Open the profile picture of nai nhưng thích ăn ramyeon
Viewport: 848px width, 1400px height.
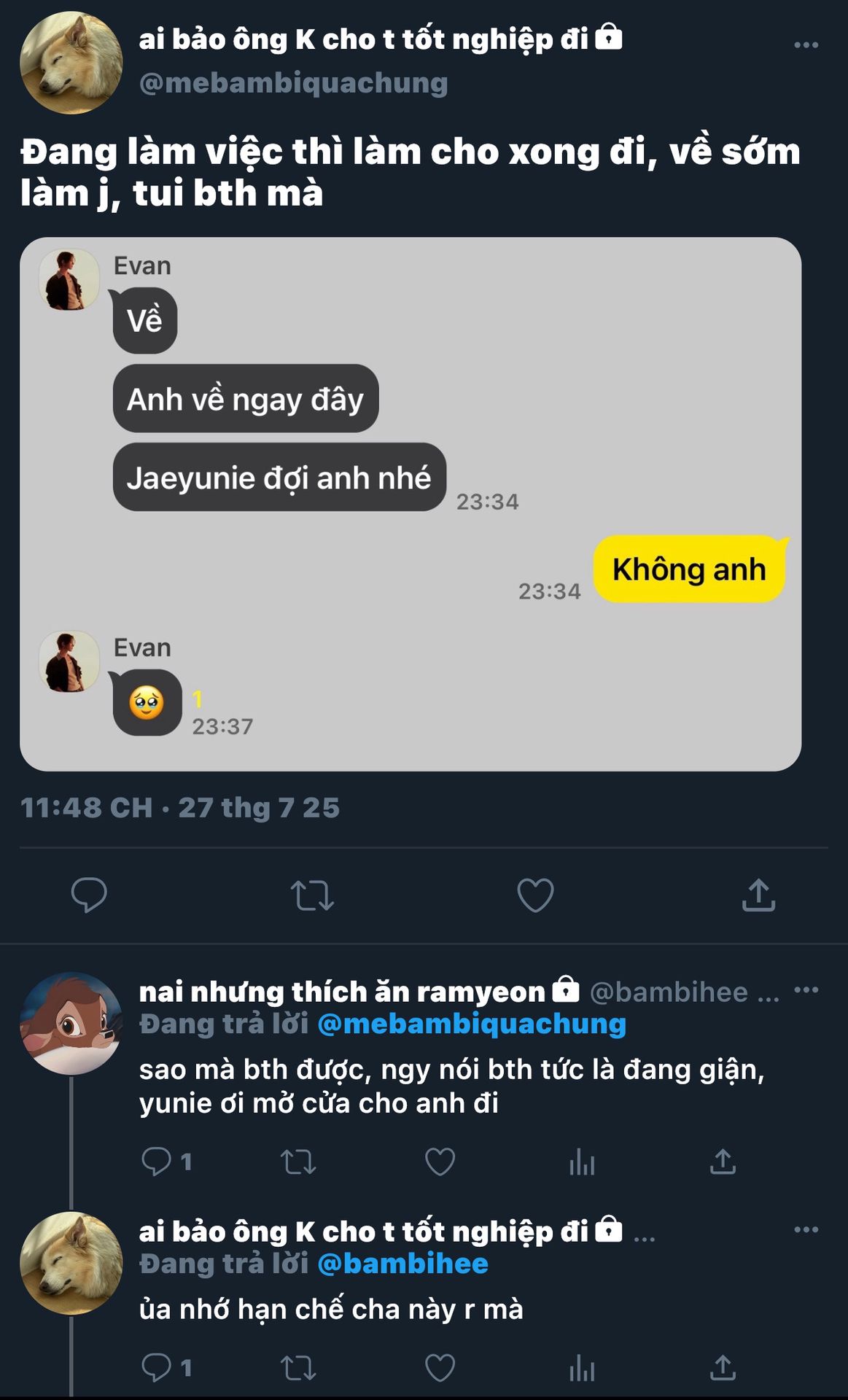(71, 1022)
